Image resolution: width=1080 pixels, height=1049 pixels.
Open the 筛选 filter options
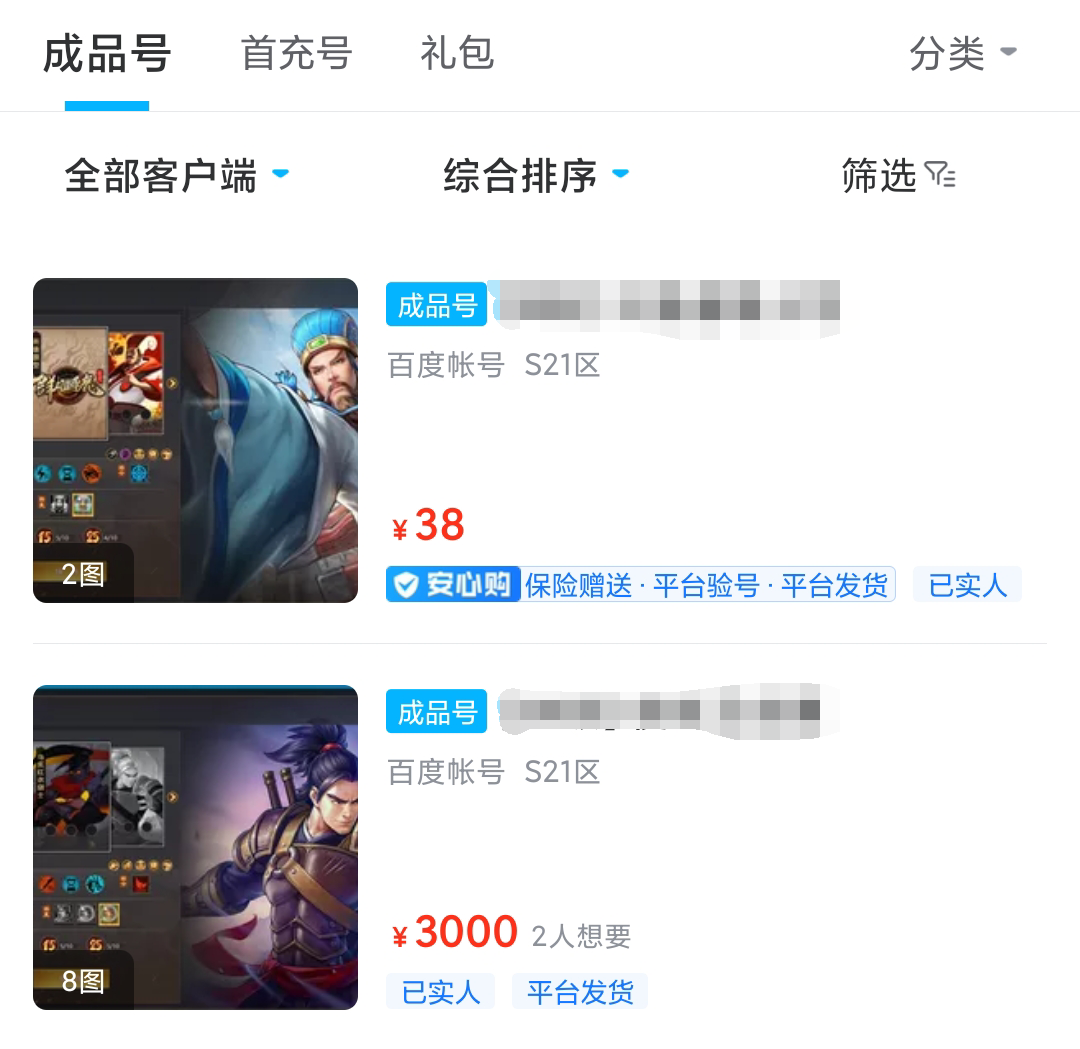pyautogui.click(x=898, y=176)
